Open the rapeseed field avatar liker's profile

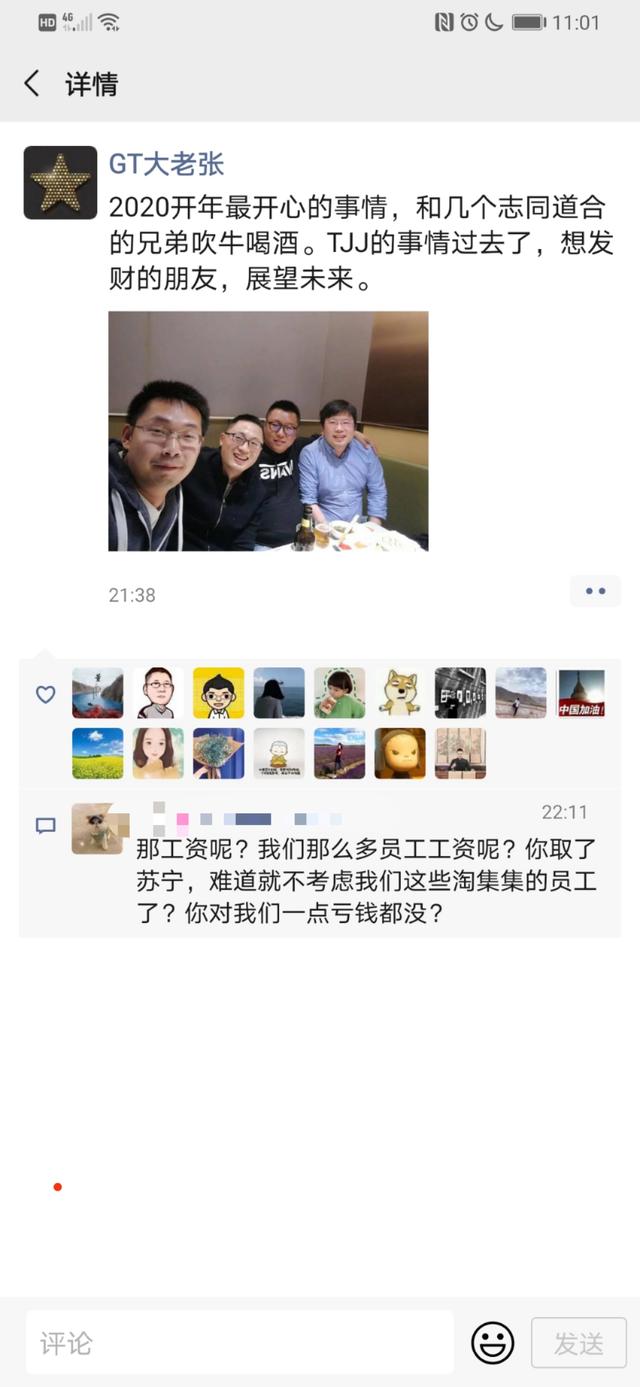click(97, 753)
